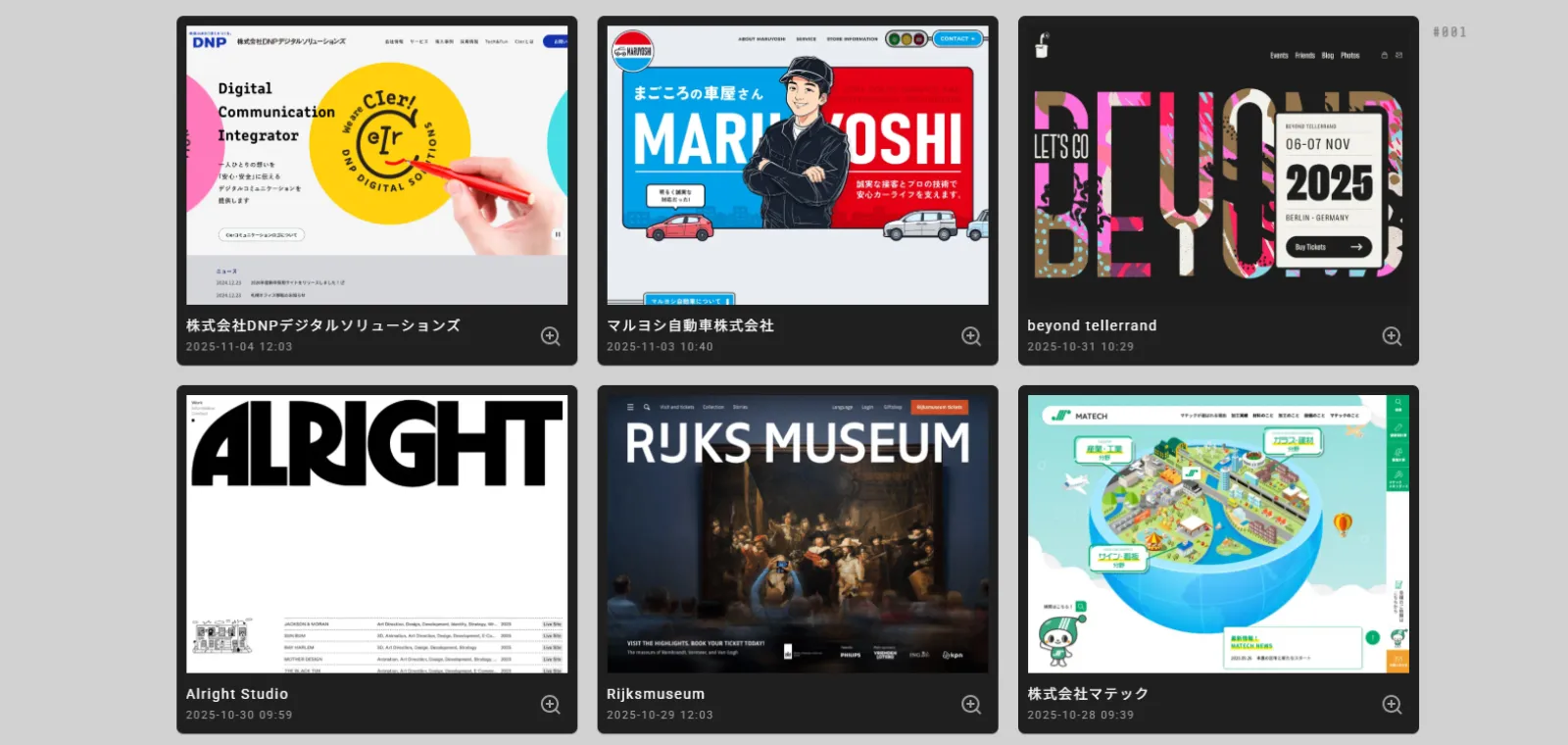Image resolution: width=1568 pixels, height=745 pixels.
Task: Magnify the Rijksmuseum card preview
Action: point(971,705)
